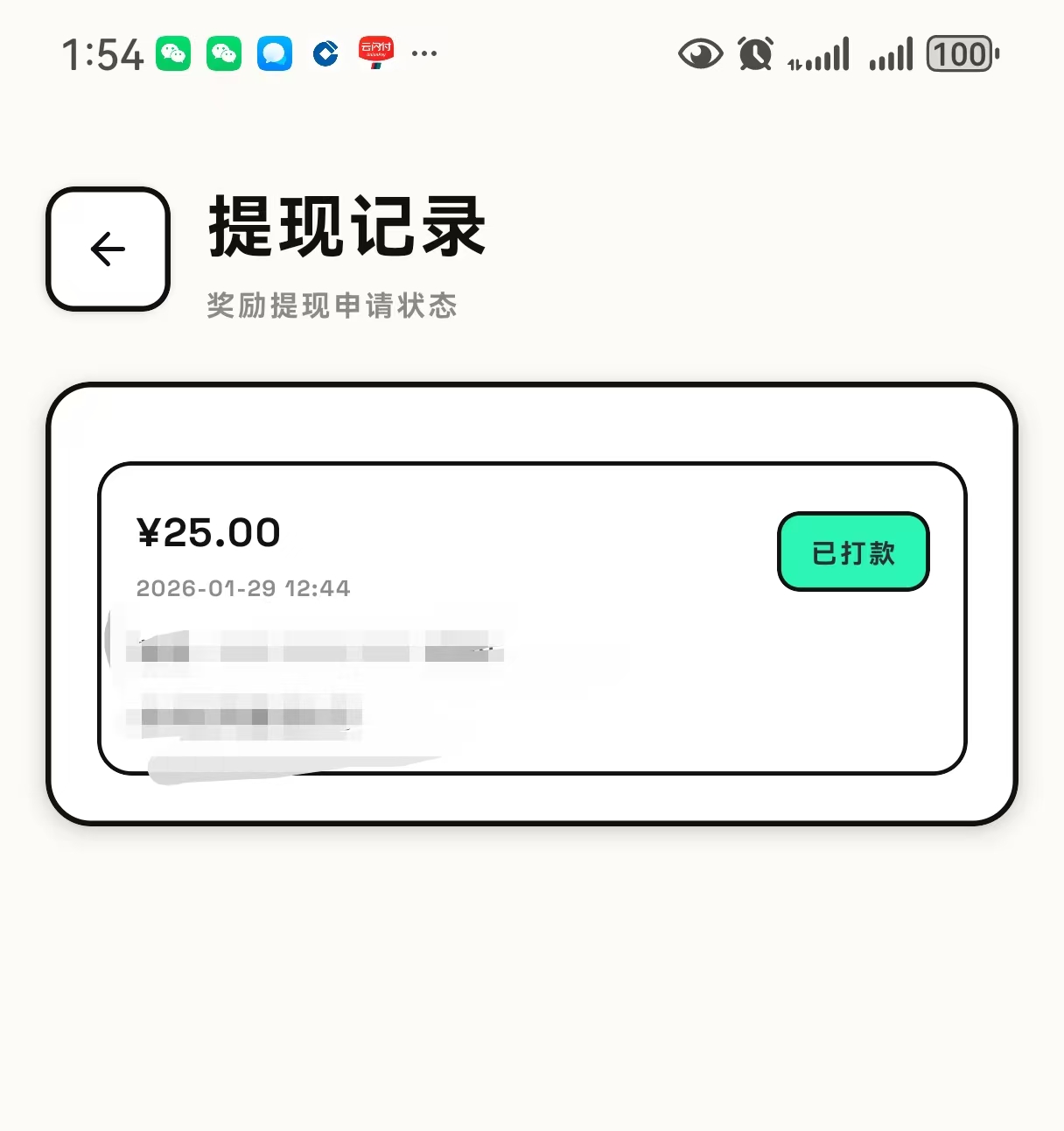This screenshot has width=1064, height=1131.
Task: Tap the second SIM signal bars icon
Action: coord(889,53)
